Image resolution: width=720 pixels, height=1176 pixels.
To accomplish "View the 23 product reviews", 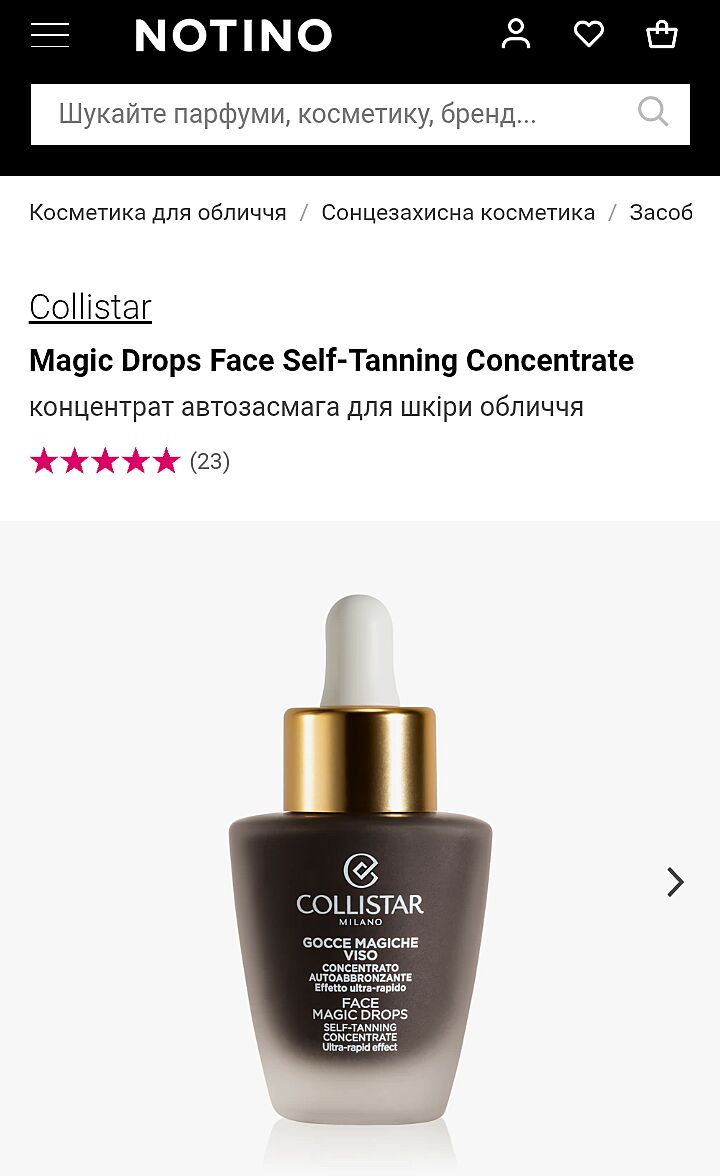I will point(209,461).
